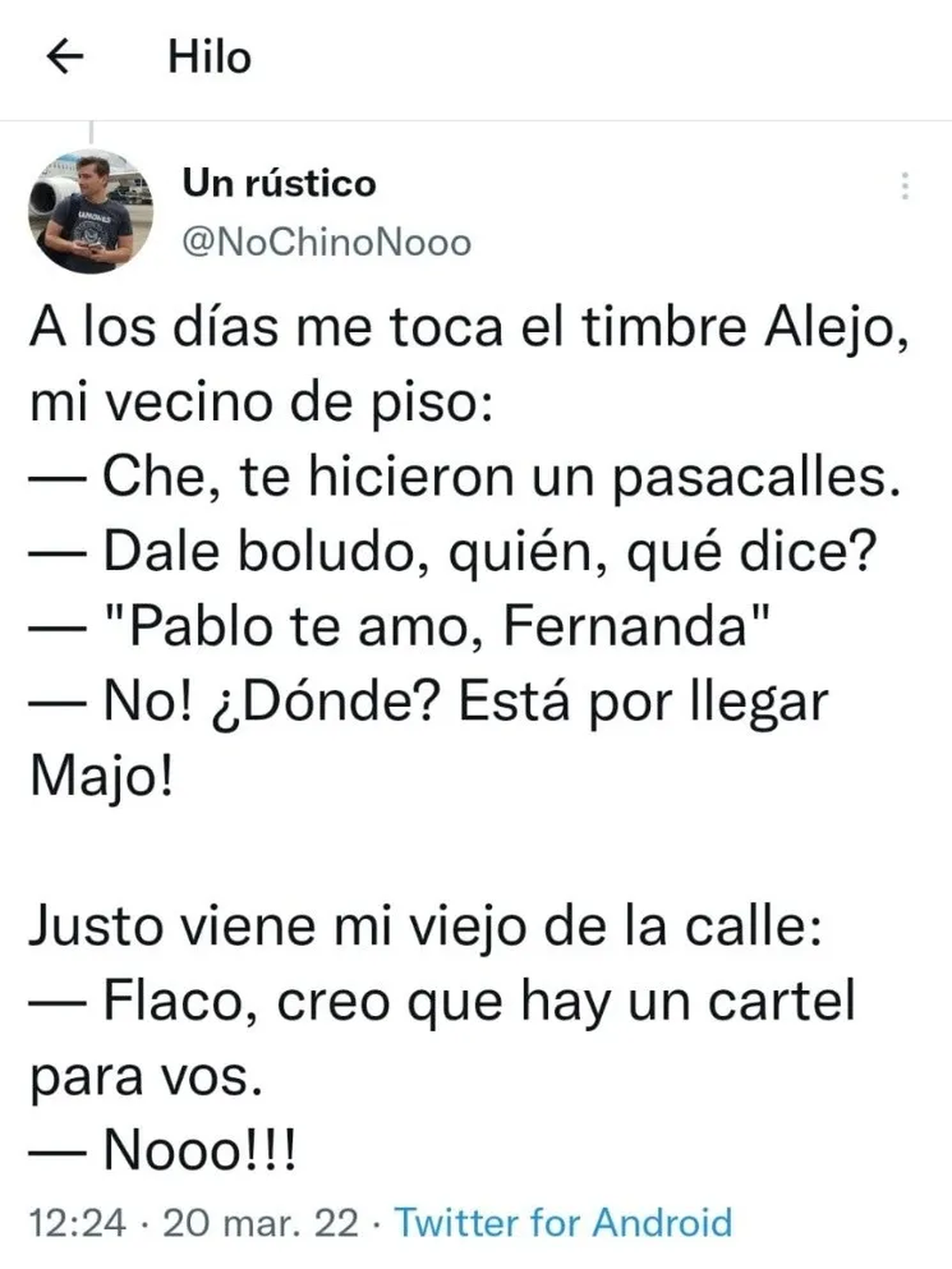Screen dimensions: 952x1269
Task: Tap the Twitter for Android link
Action: pos(563,1221)
